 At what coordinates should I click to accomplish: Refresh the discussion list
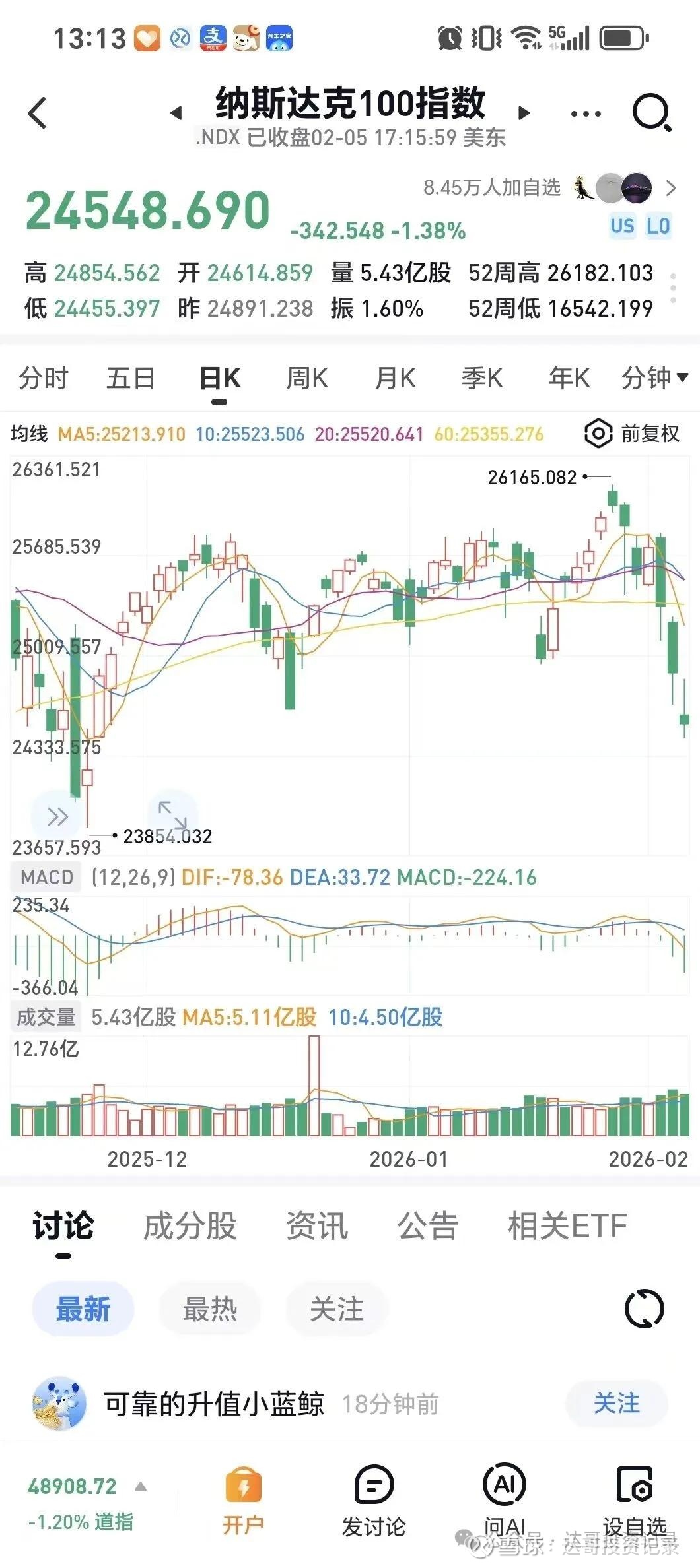click(x=644, y=1309)
